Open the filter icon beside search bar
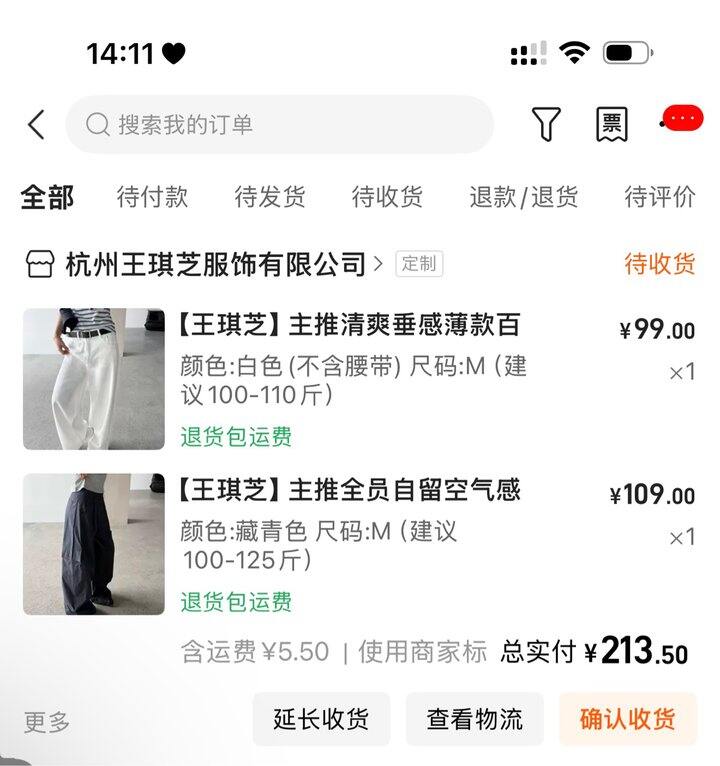Viewport: 720px width, 766px height. pyautogui.click(x=544, y=122)
